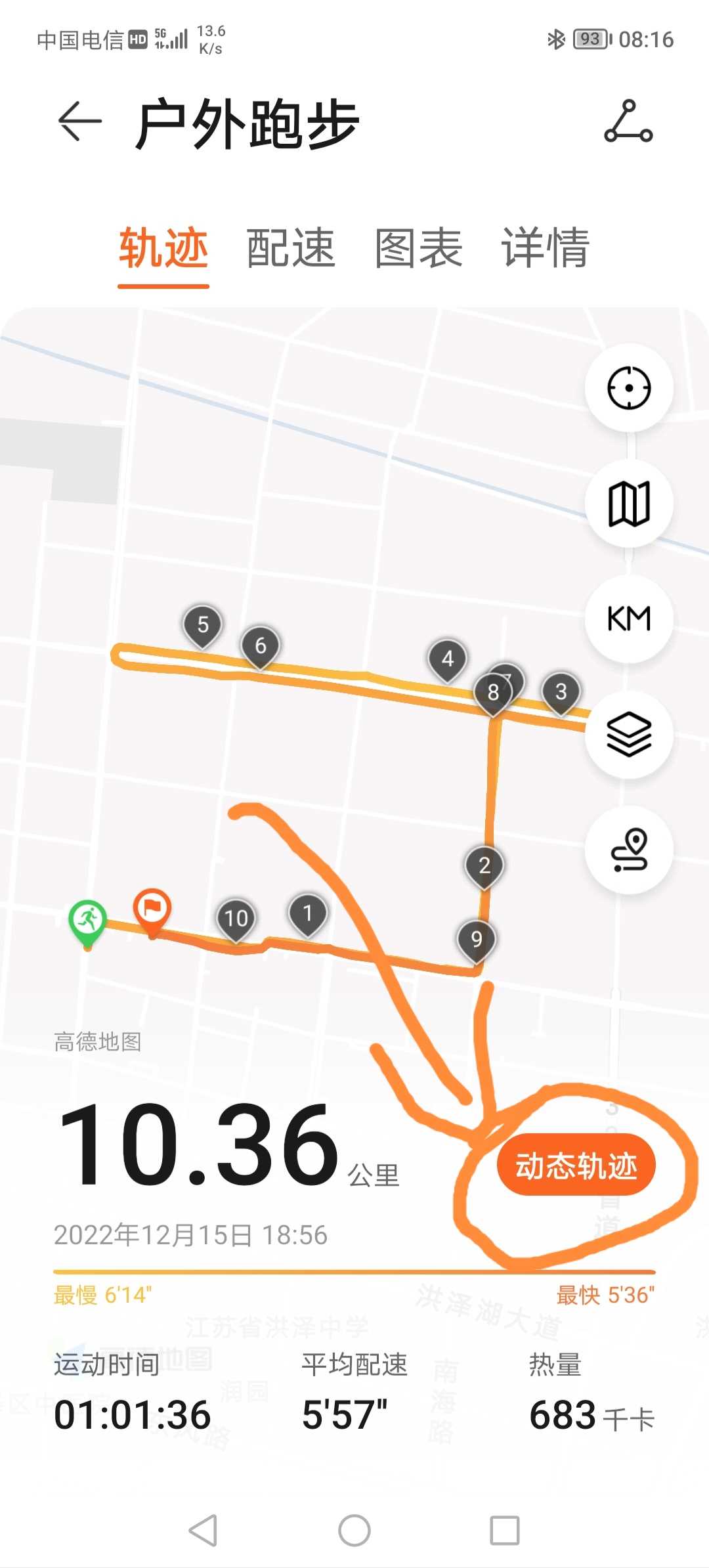Switch to the 图表 tab
709x1568 pixels.
point(419,248)
